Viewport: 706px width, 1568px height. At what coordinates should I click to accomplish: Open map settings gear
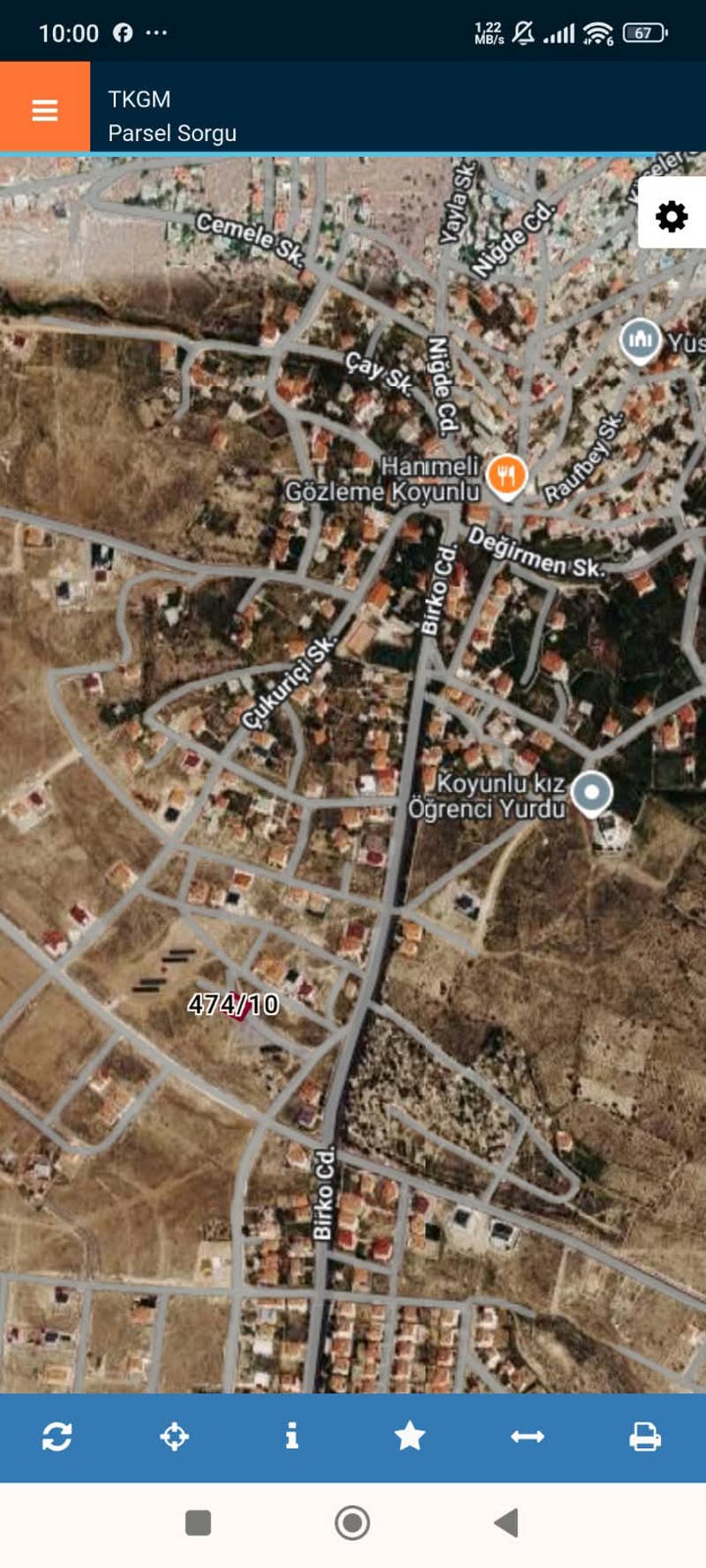tap(672, 216)
